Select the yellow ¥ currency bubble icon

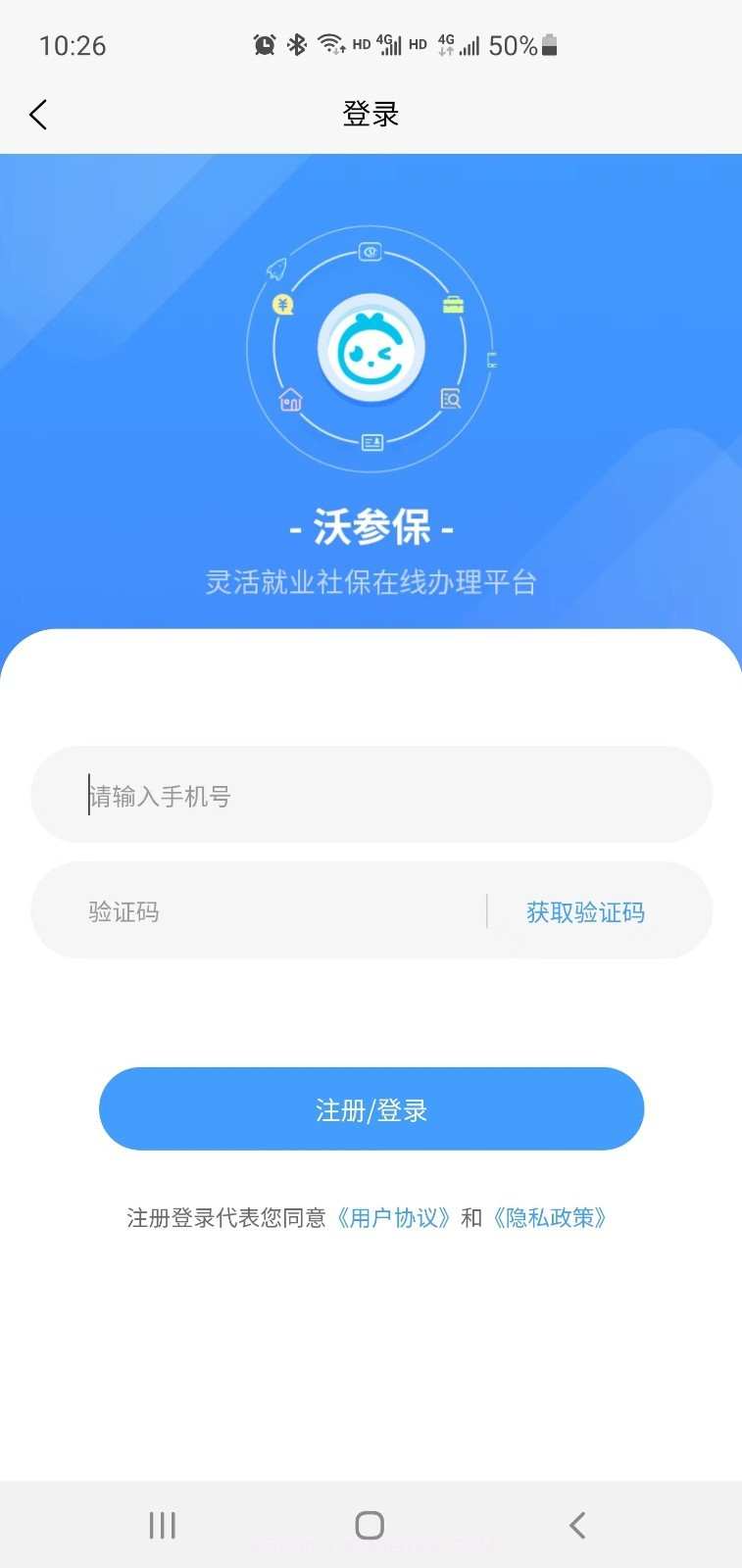point(282,306)
